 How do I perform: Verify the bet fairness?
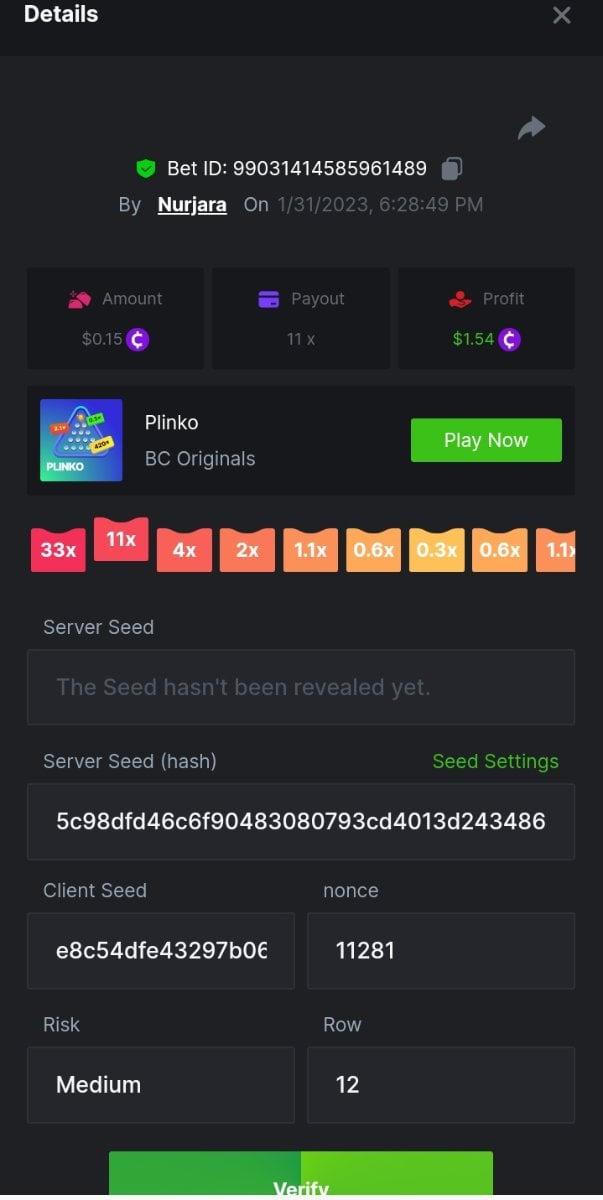tap(301, 1180)
